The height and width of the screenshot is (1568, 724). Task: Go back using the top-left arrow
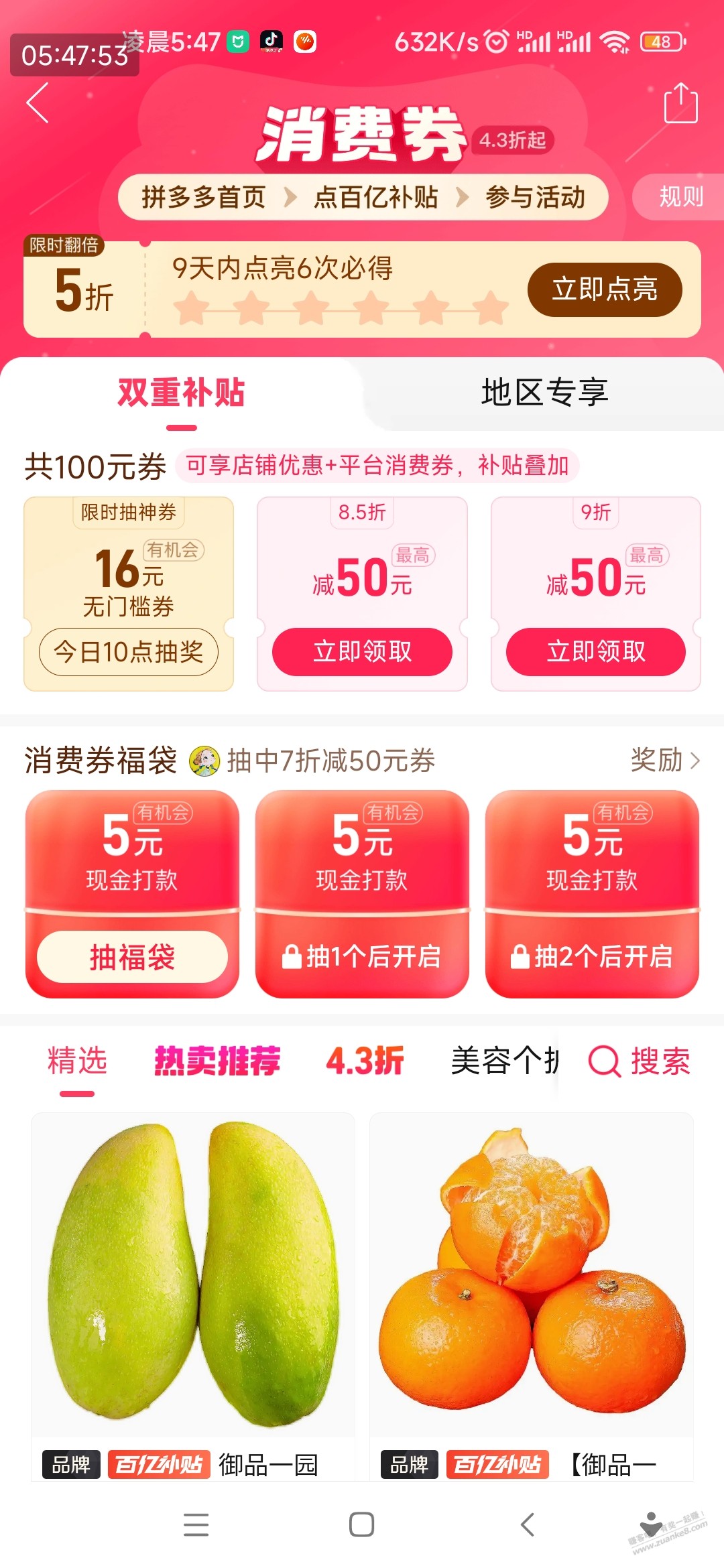pyautogui.click(x=38, y=103)
